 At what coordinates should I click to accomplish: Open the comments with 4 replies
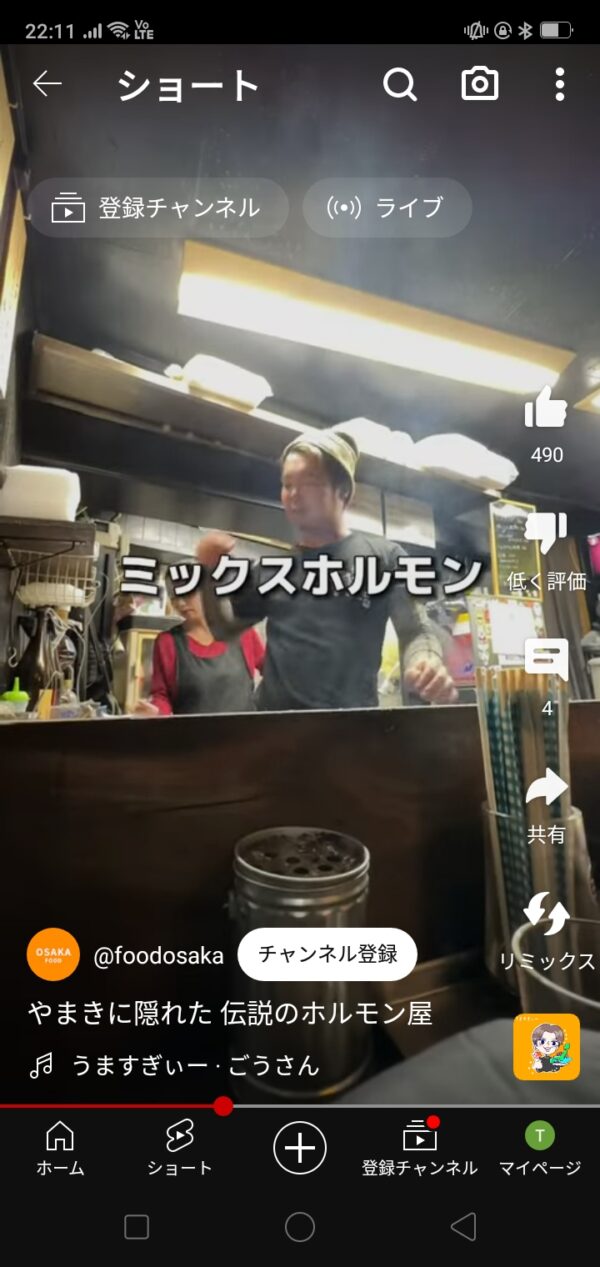coord(546,661)
